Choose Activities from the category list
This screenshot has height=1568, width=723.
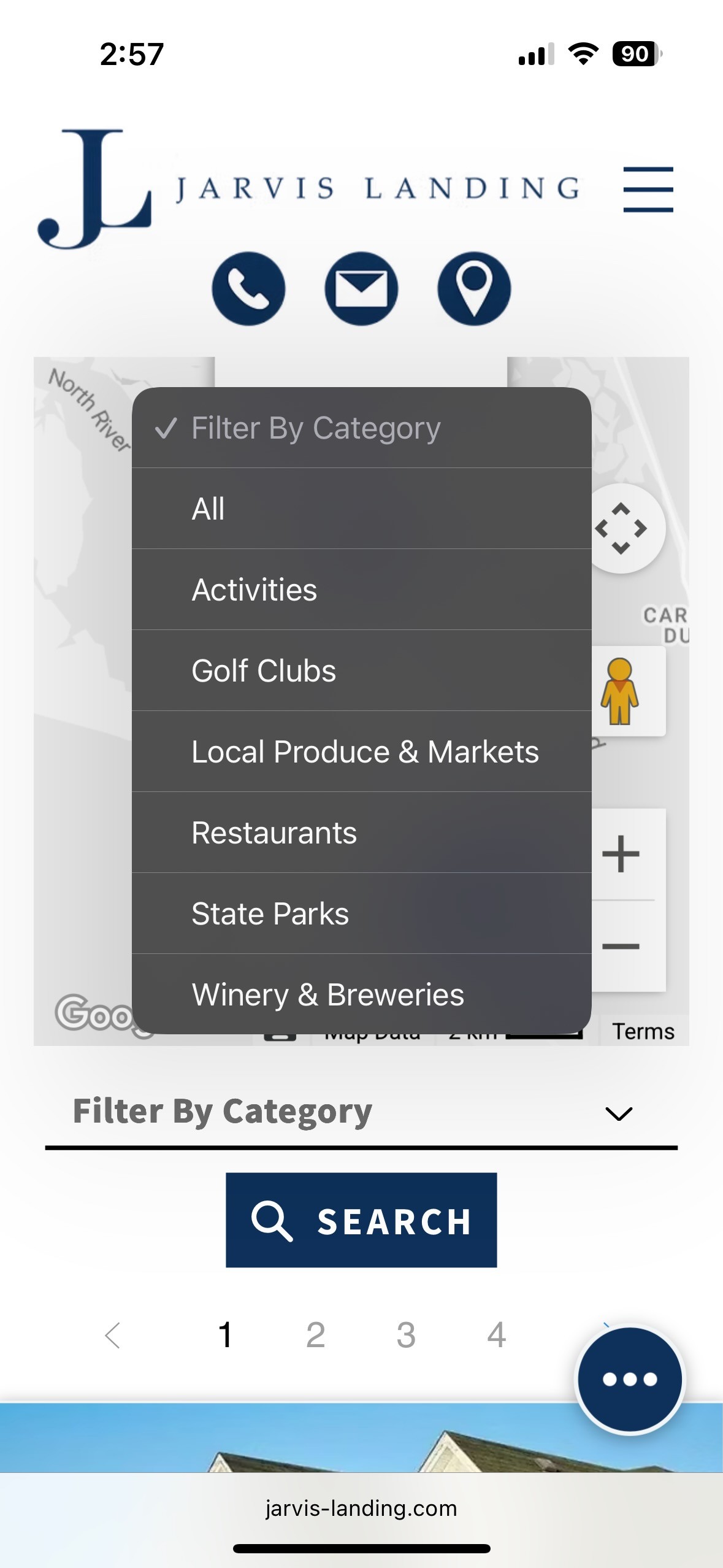click(361, 590)
